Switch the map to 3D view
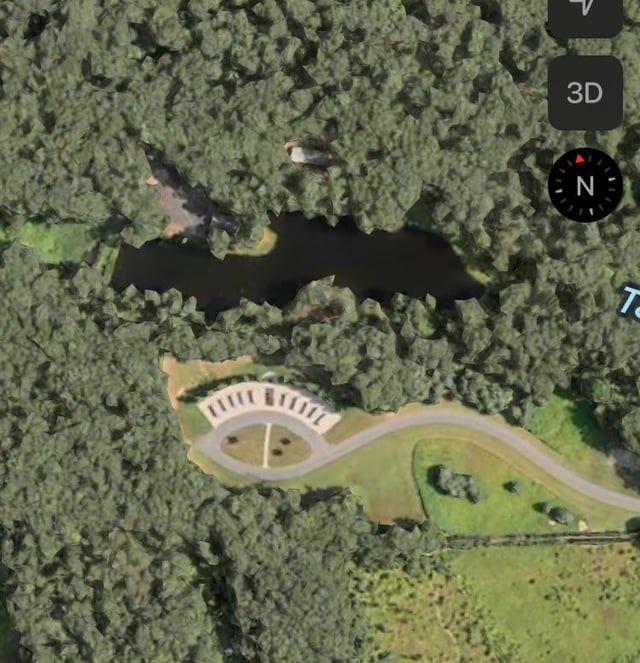Screen dimensions: 640x663 click(x=585, y=93)
